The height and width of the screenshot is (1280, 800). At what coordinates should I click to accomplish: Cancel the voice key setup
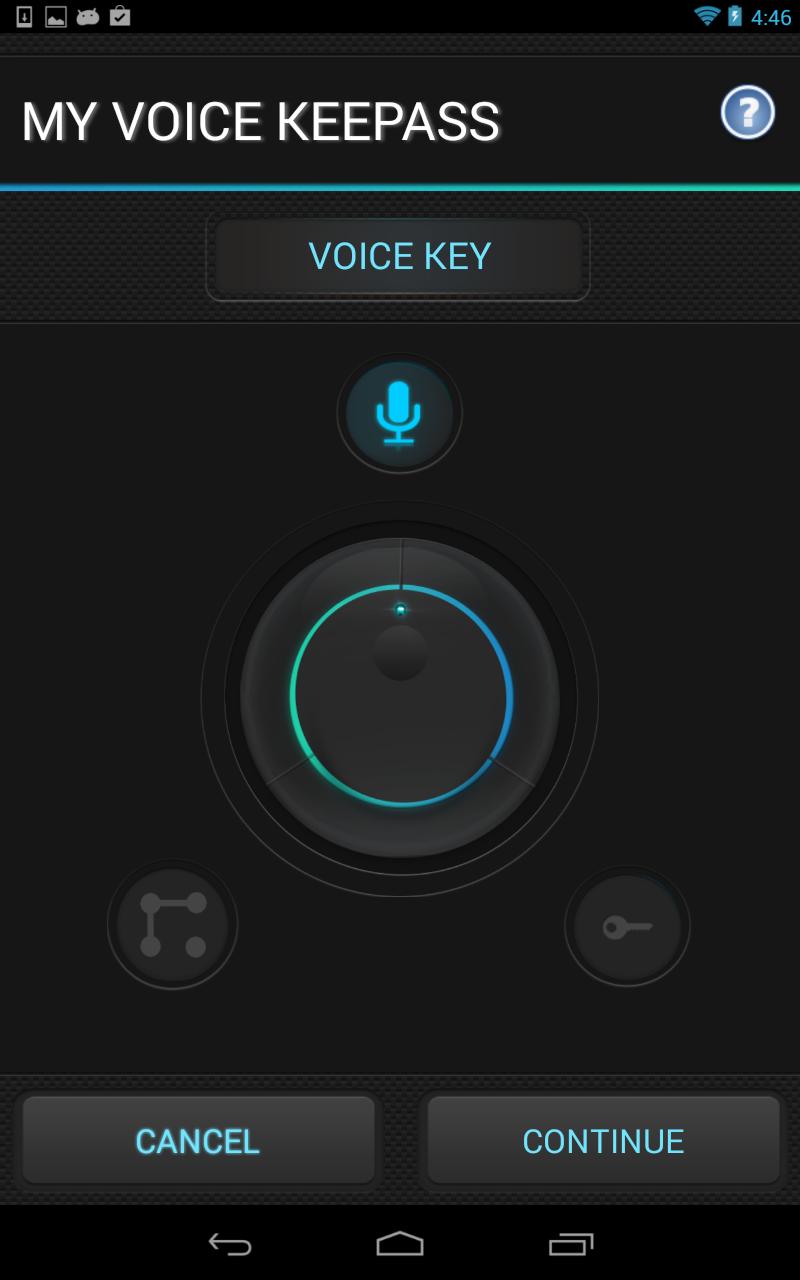(198, 1141)
